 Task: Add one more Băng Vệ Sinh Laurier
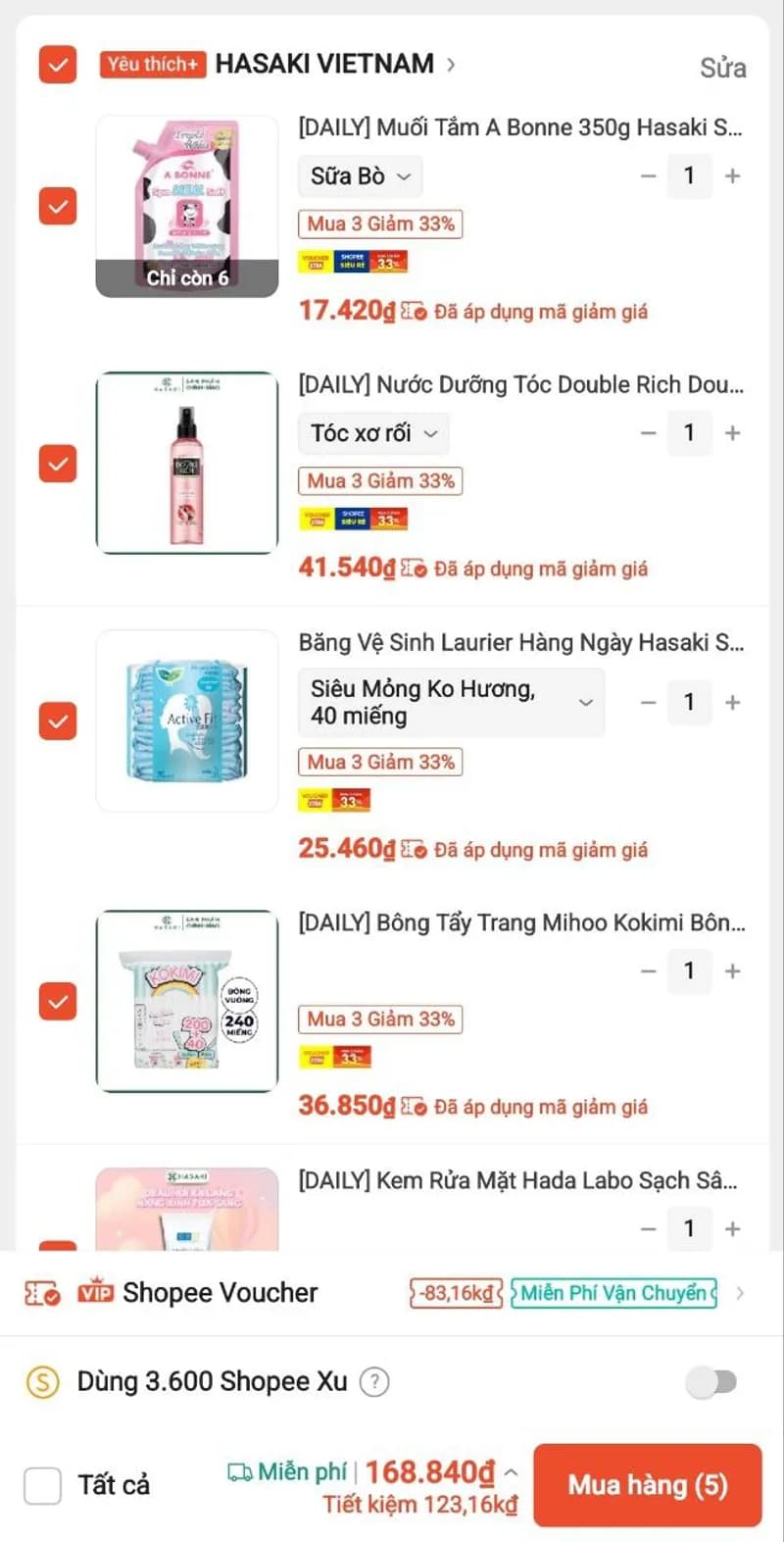(x=732, y=702)
